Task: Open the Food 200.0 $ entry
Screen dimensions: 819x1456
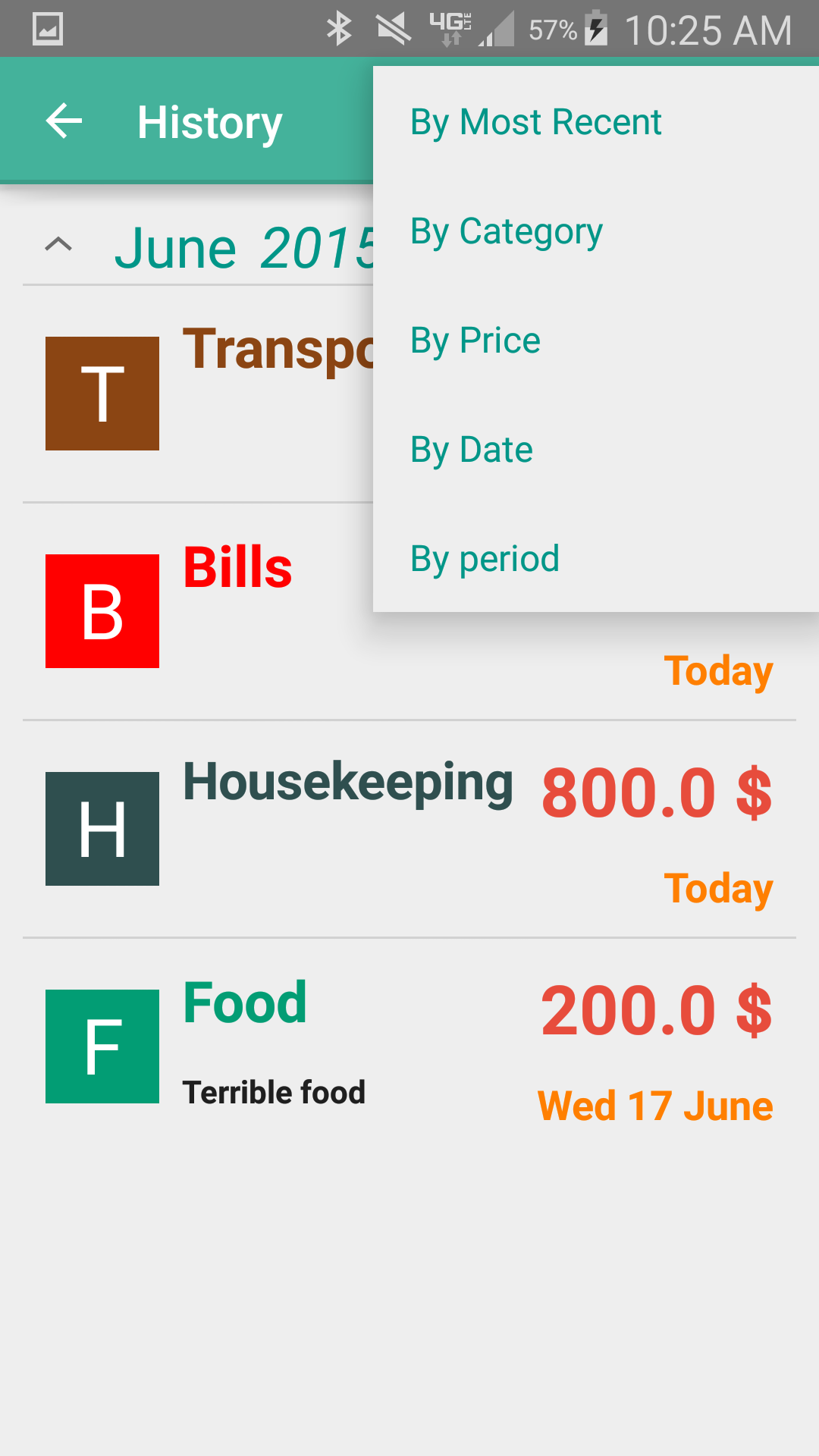Action: (409, 1046)
